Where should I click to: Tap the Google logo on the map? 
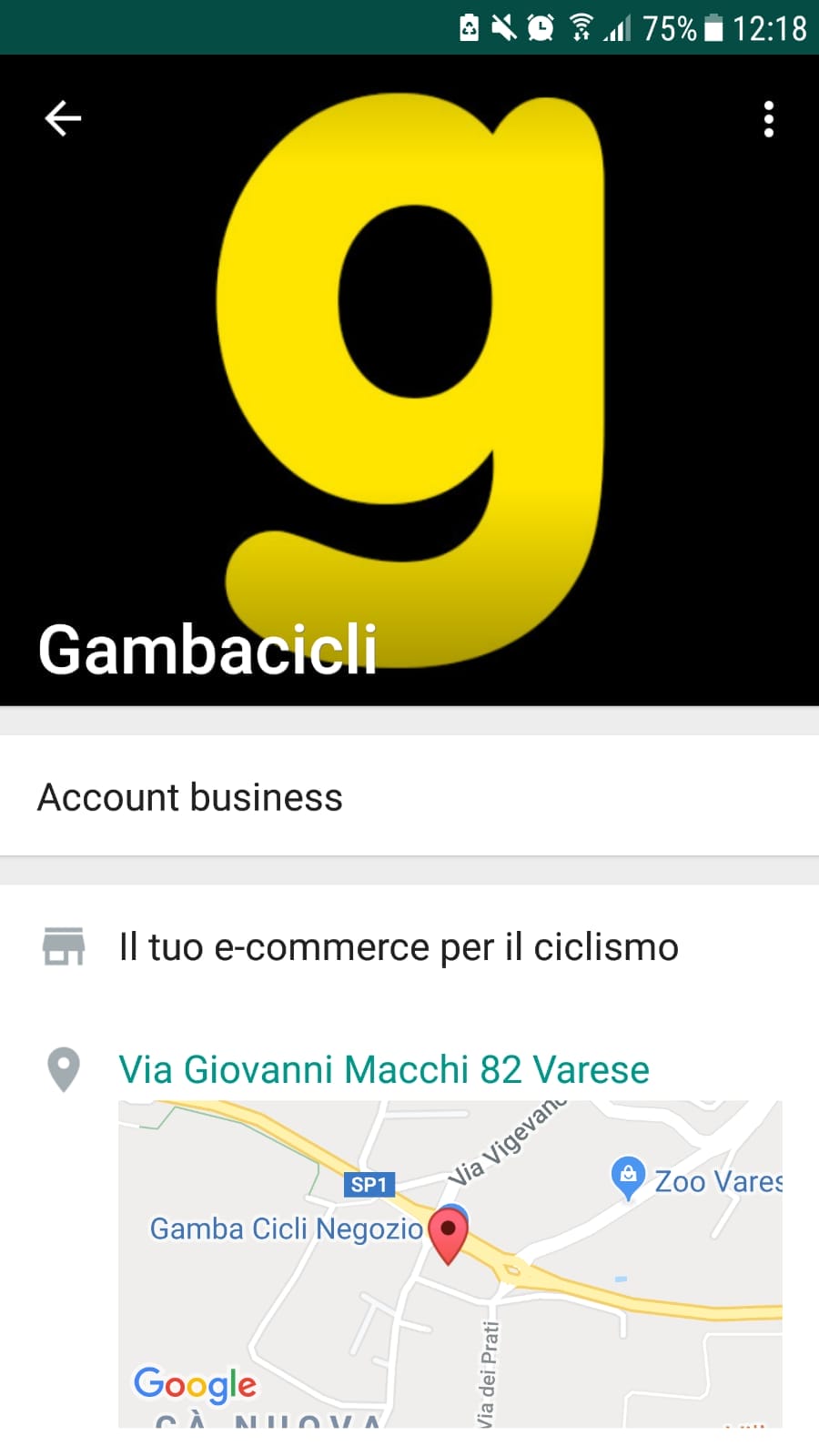tap(195, 1384)
